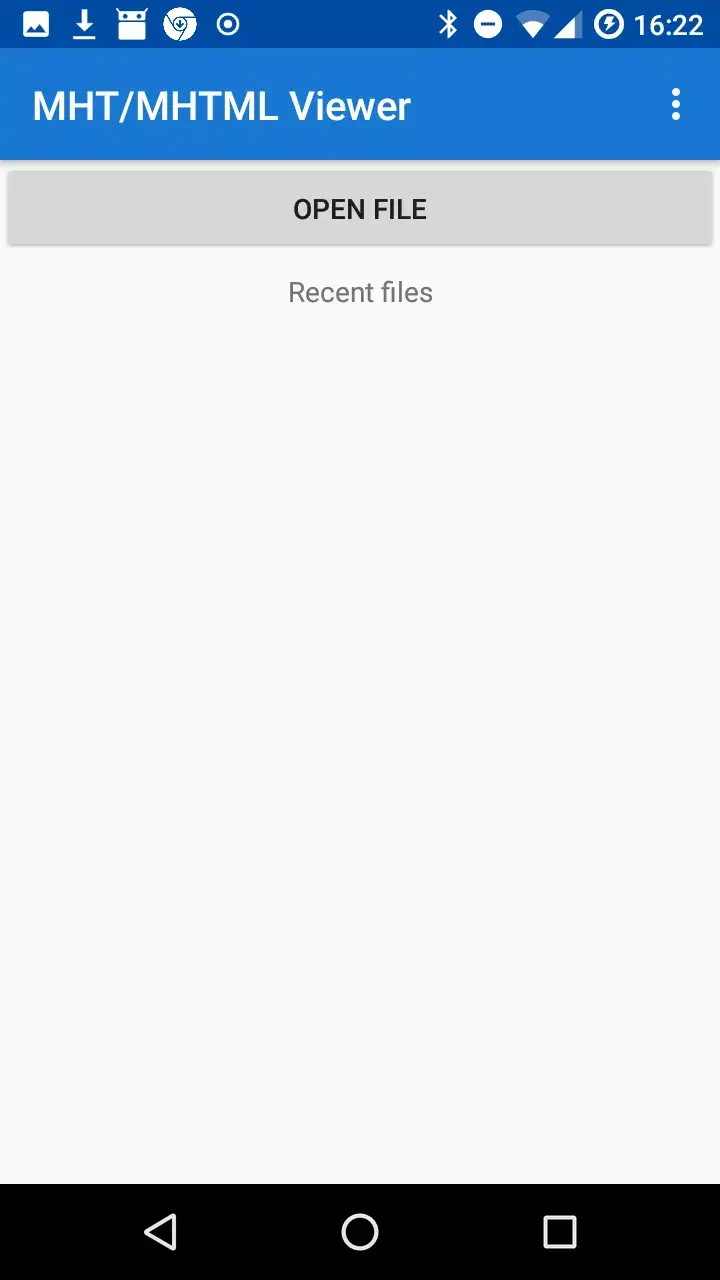Image resolution: width=720 pixels, height=1280 pixels.
Task: Tap the Android robot notification icon
Action: point(132,24)
